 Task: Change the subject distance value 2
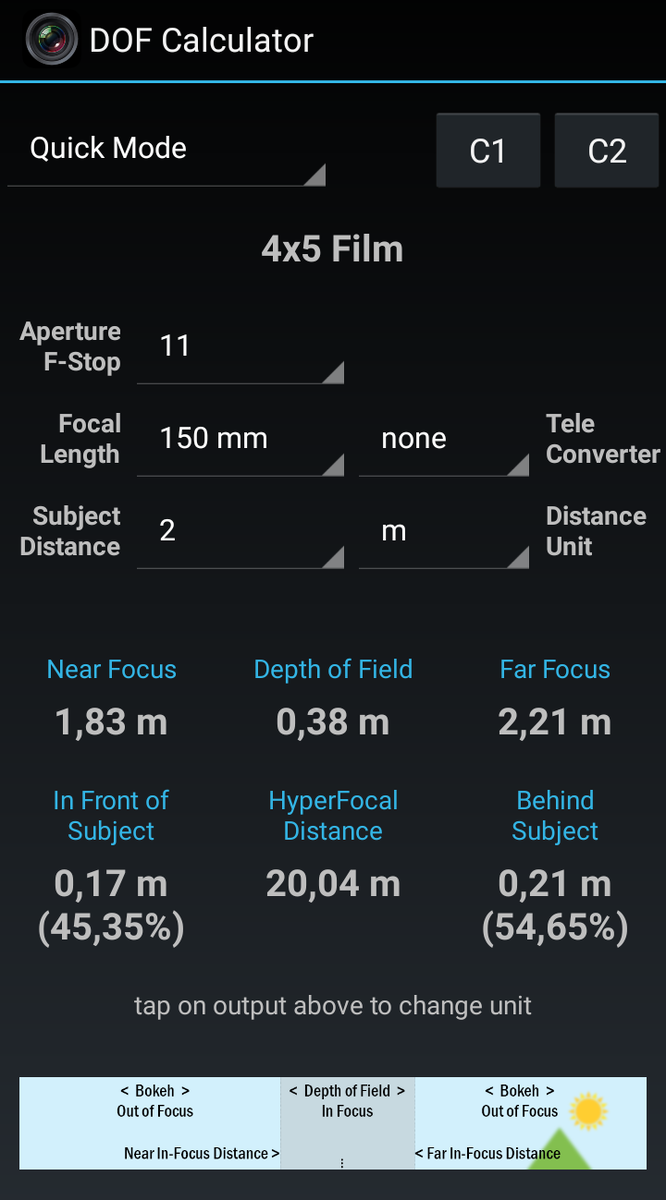tap(240, 532)
